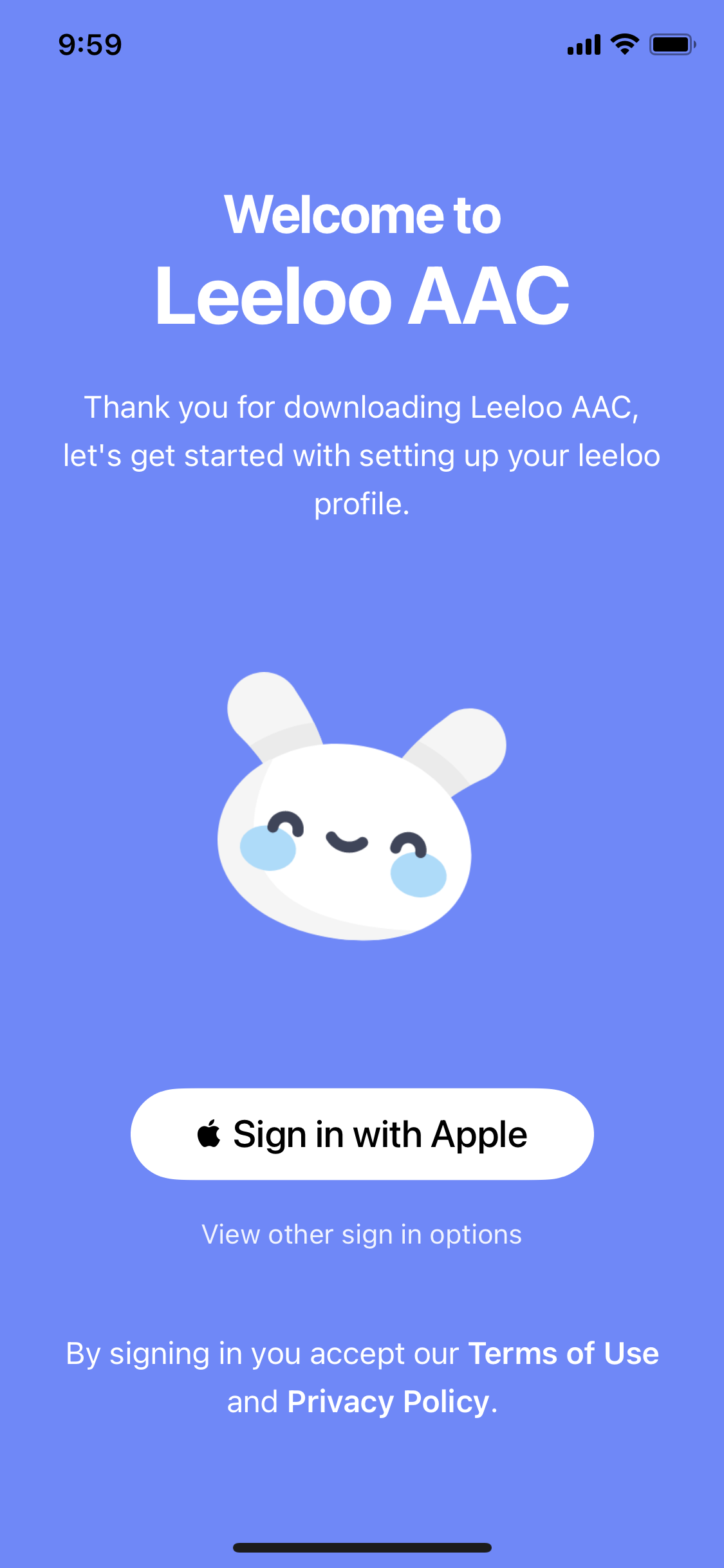The height and width of the screenshot is (1568, 724).
Task: Tap the clock showing 9:59
Action: pos(89,44)
